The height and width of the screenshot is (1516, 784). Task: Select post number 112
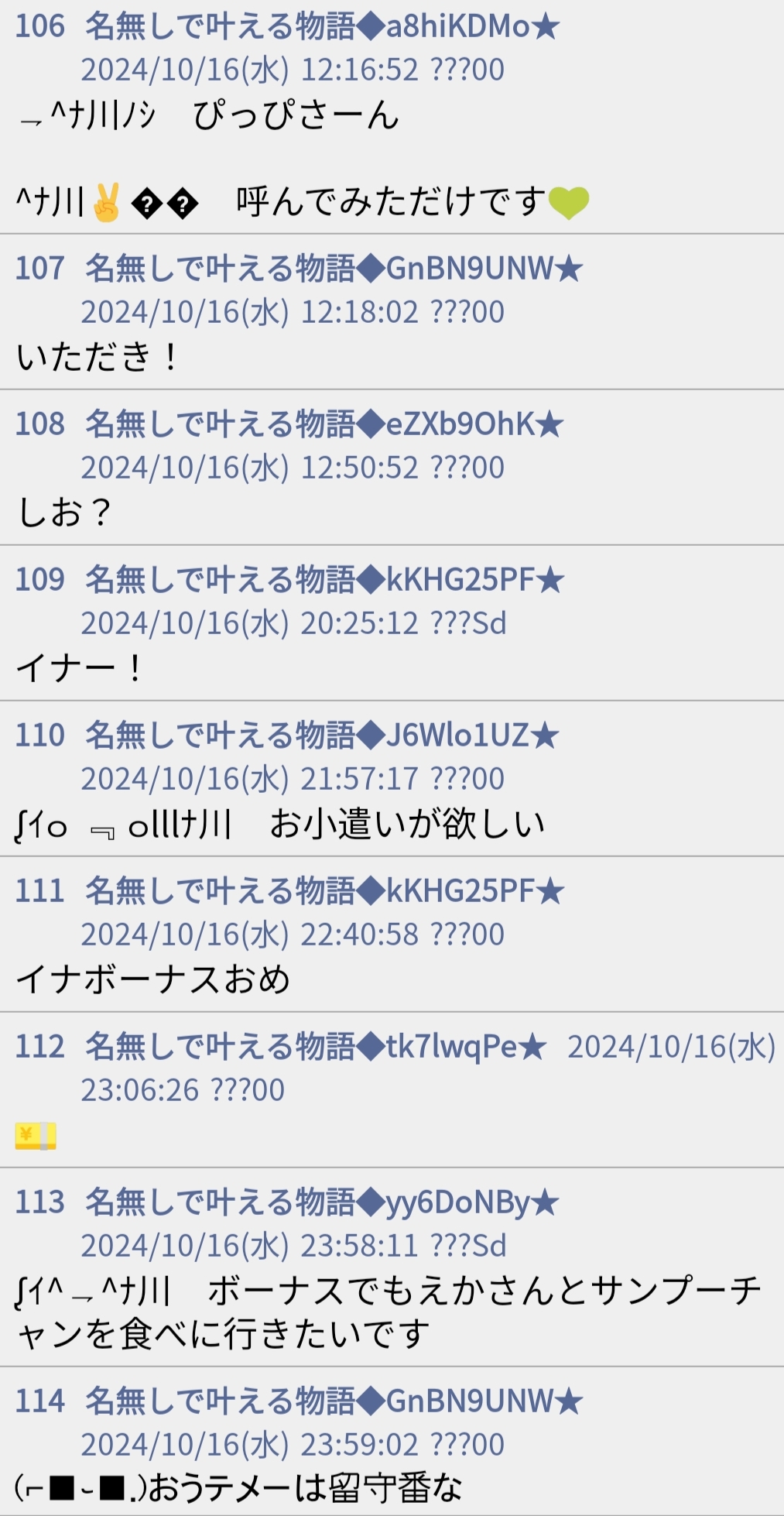coord(40,1047)
